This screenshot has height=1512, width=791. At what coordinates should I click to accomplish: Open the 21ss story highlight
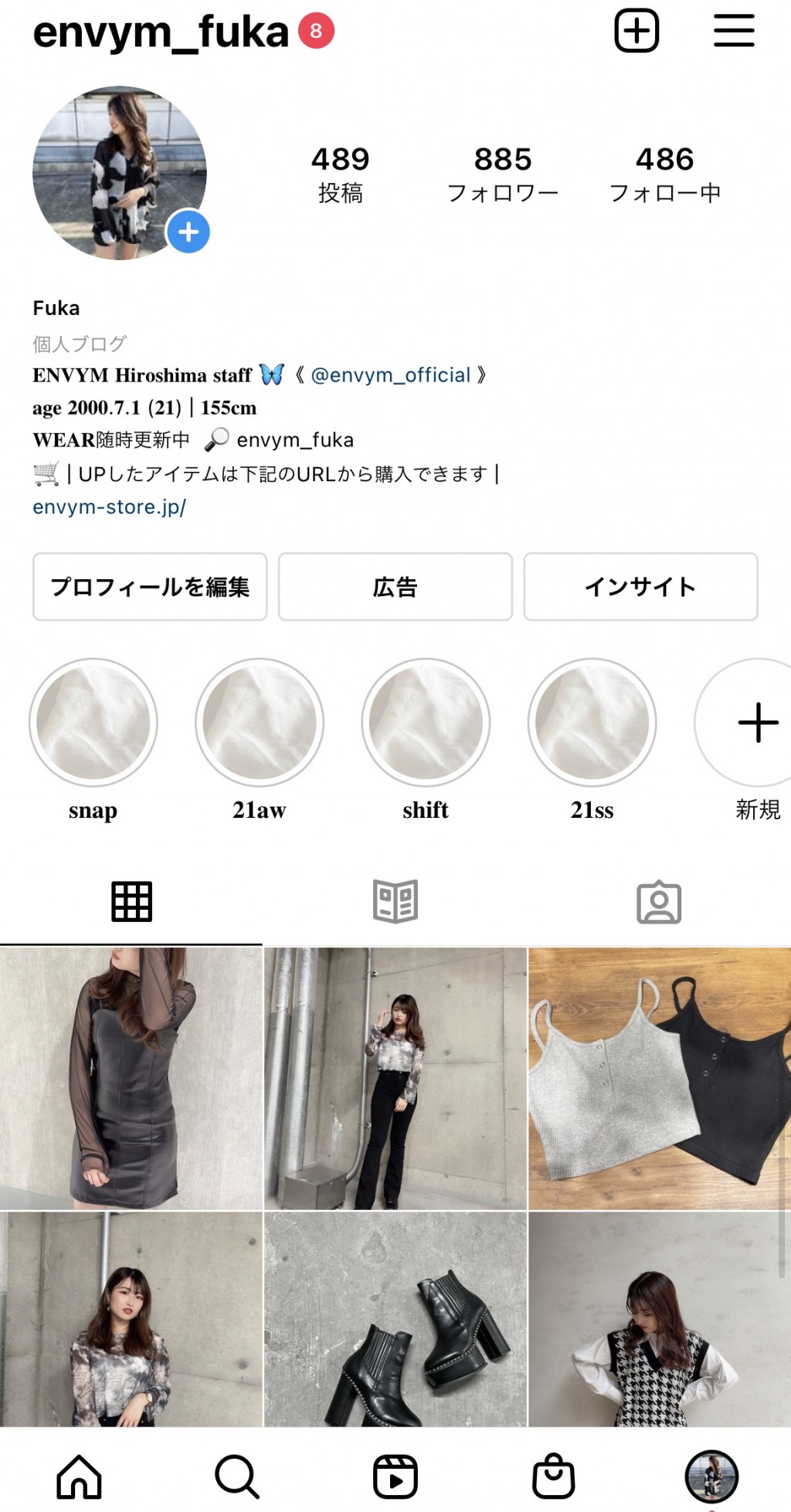[x=592, y=723]
